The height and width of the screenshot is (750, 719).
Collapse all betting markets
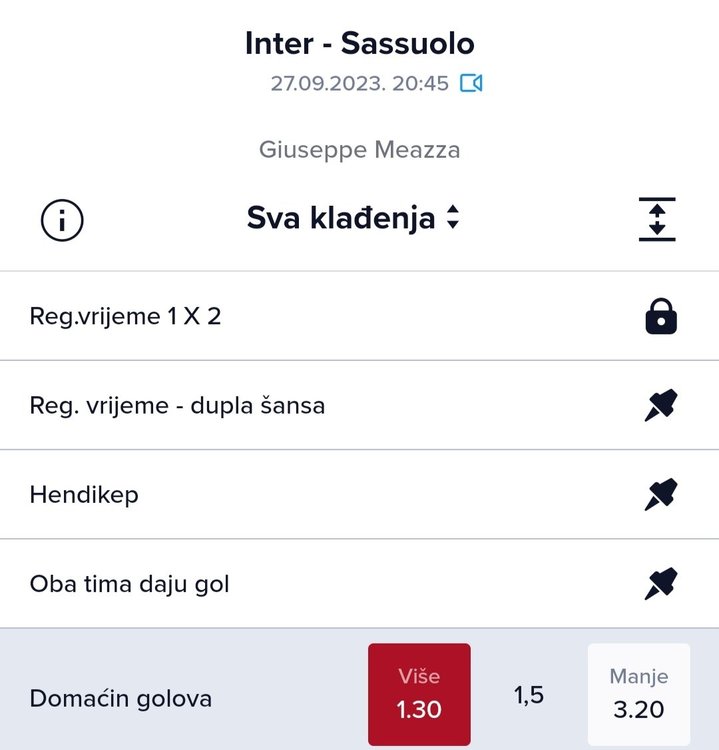coord(656,220)
